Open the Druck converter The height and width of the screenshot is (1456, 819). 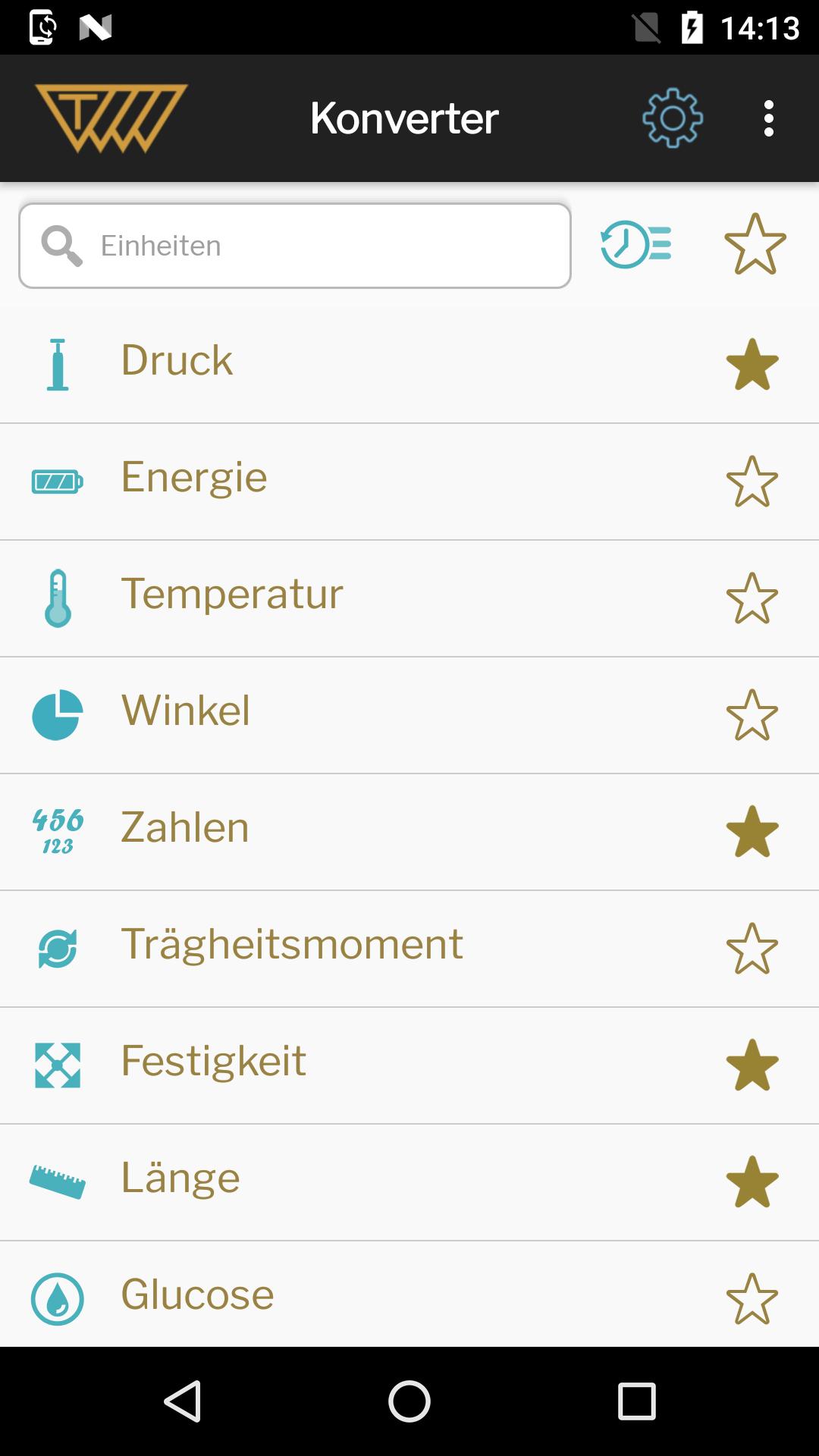pyautogui.click(x=409, y=364)
